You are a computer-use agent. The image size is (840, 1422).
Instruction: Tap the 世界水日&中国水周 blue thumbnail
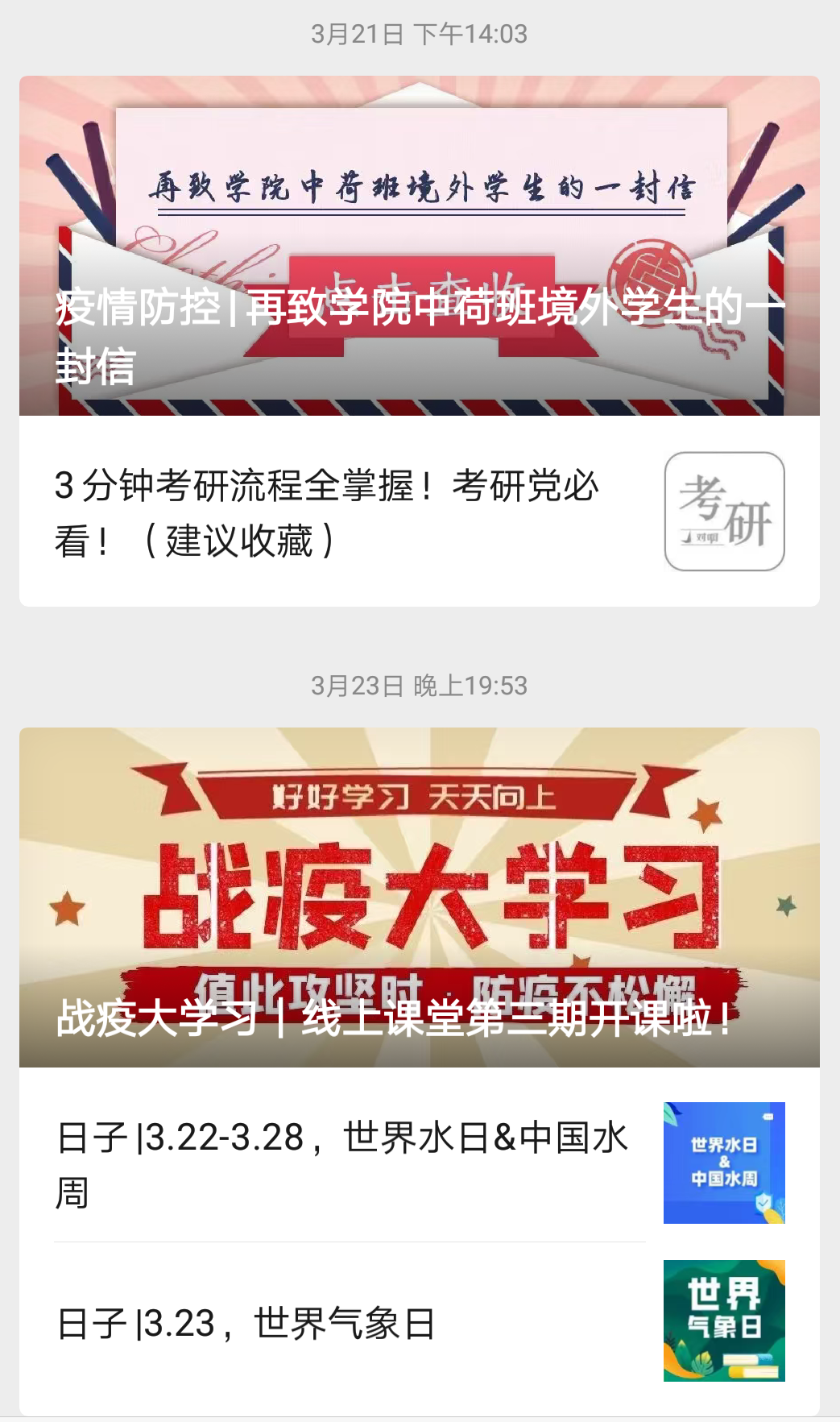pos(723,1163)
